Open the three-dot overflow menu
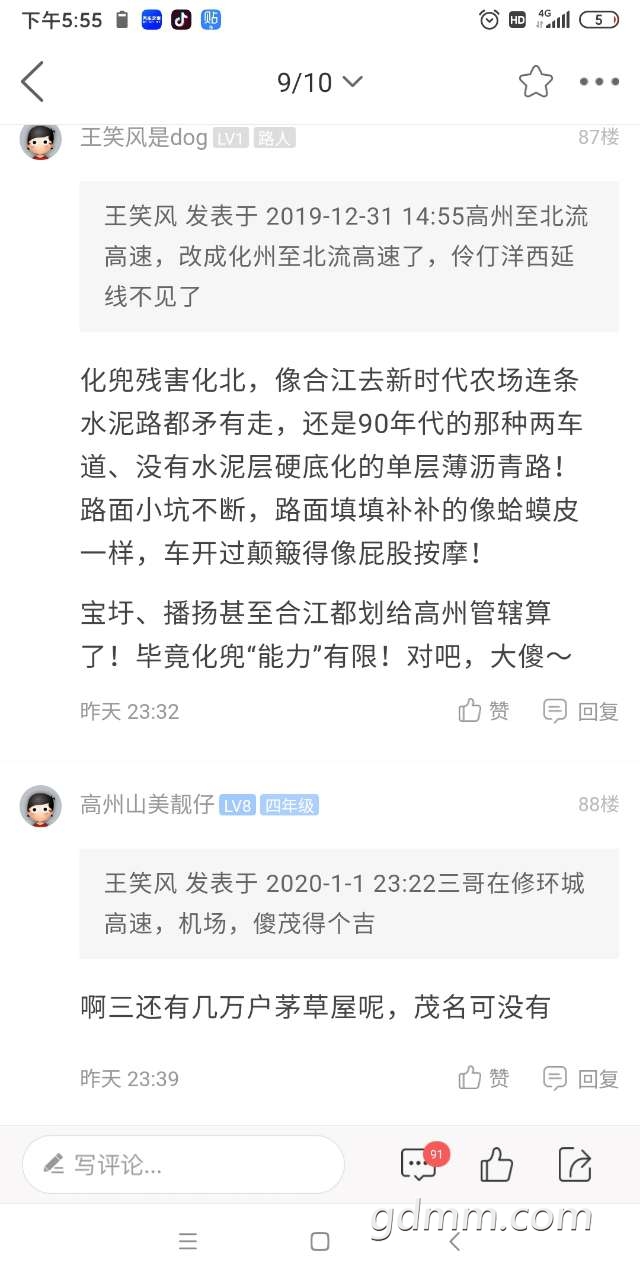Image resolution: width=640 pixels, height=1280 pixels. click(x=599, y=82)
